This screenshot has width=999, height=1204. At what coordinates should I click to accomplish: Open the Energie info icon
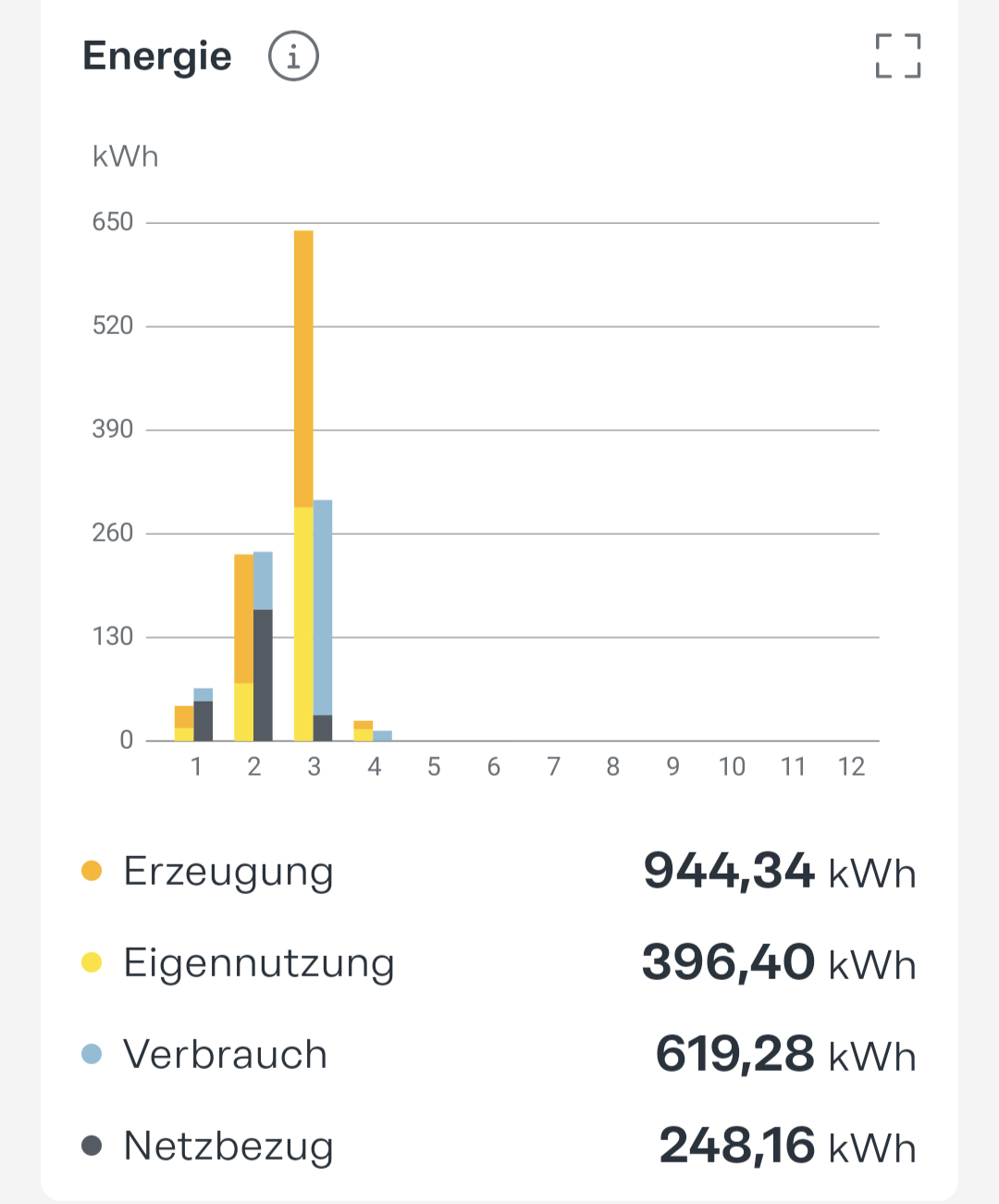coord(293,56)
